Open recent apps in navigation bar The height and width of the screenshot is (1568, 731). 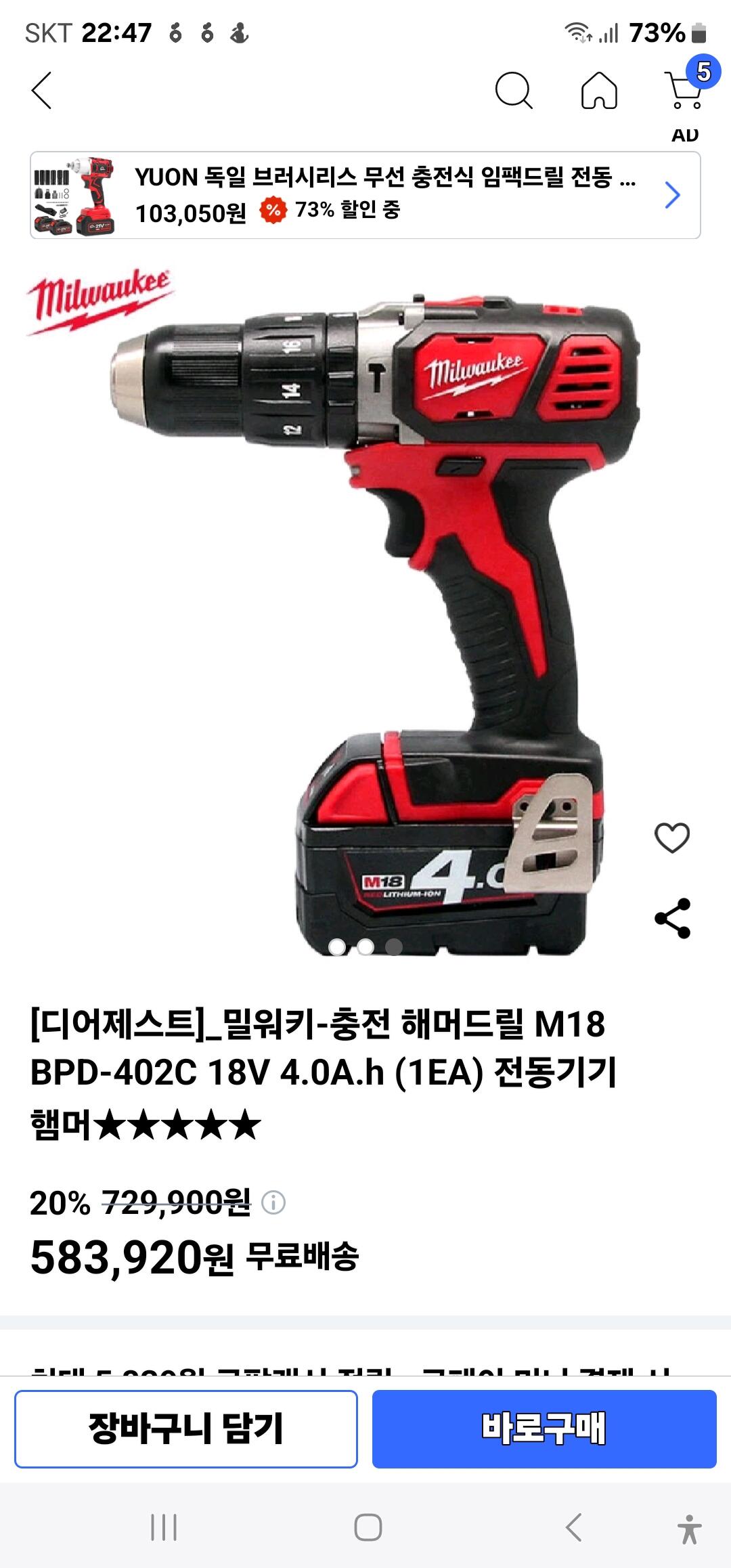(164, 1527)
